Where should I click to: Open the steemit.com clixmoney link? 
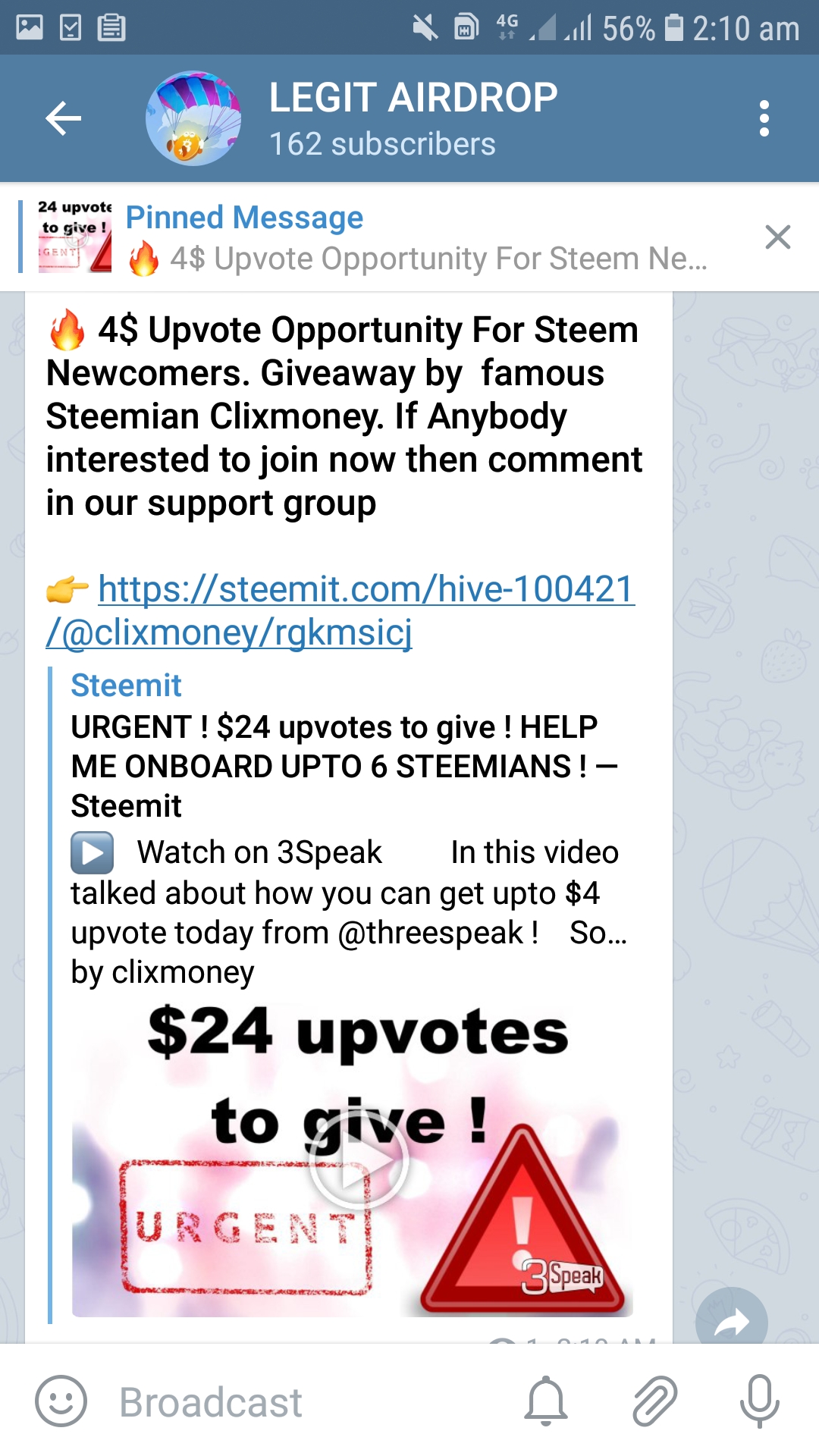pyautogui.click(x=340, y=610)
